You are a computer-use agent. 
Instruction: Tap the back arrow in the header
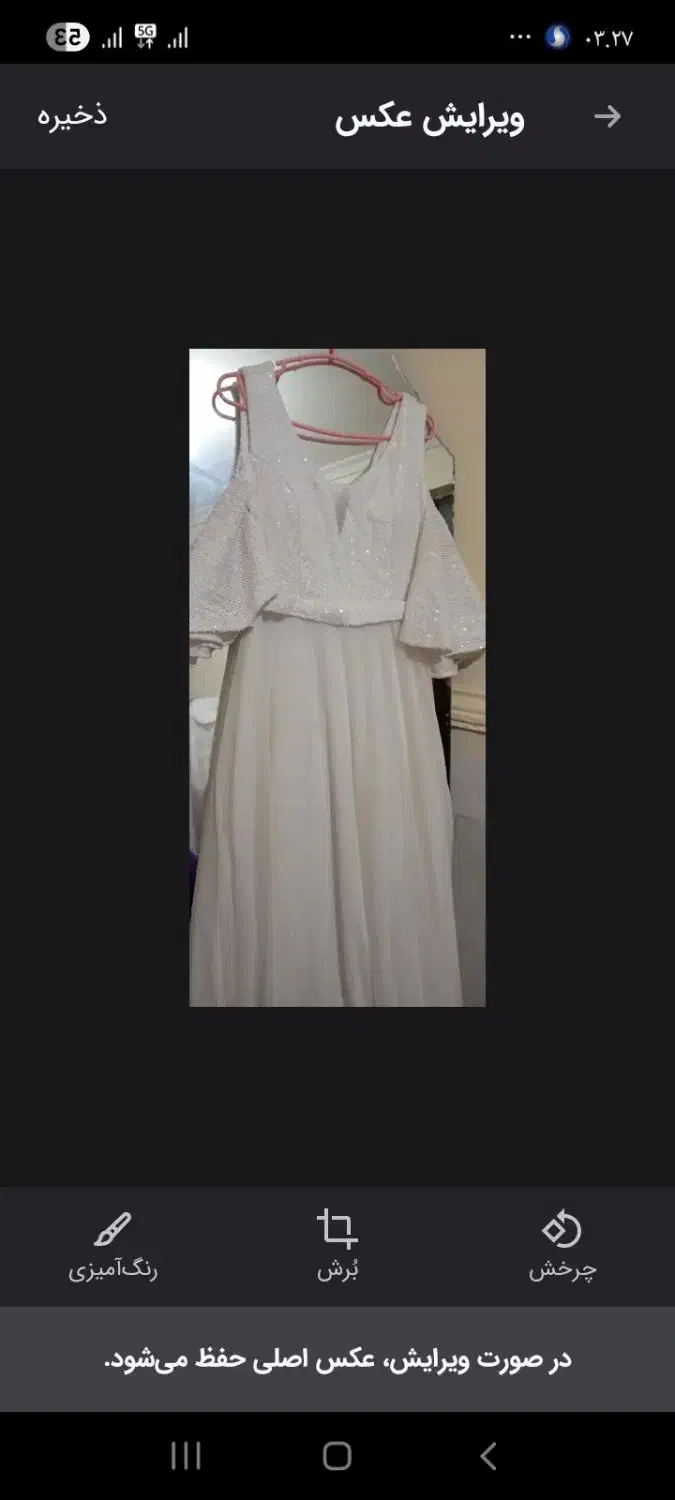coord(607,117)
